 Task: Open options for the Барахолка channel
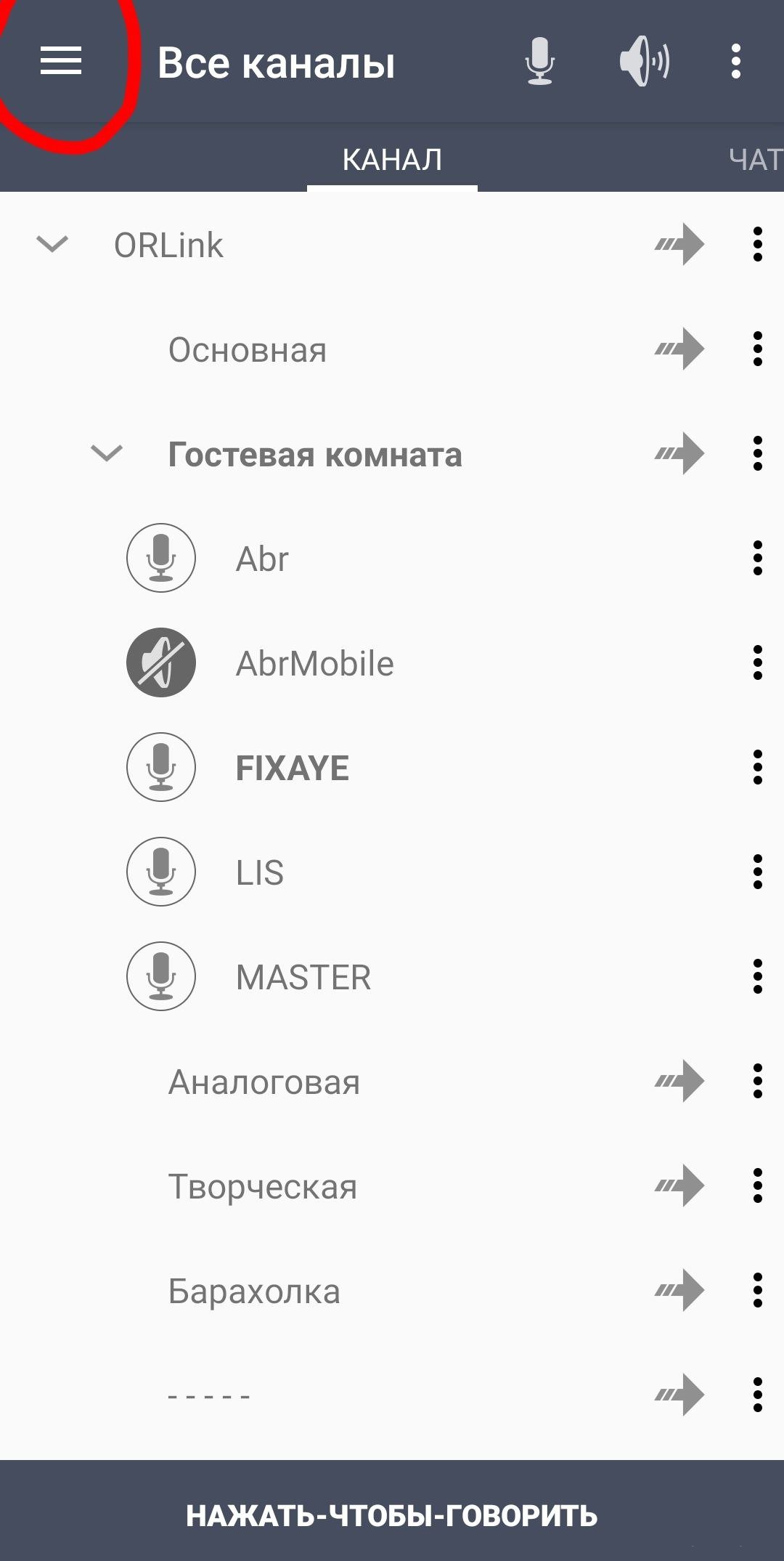click(x=758, y=1291)
